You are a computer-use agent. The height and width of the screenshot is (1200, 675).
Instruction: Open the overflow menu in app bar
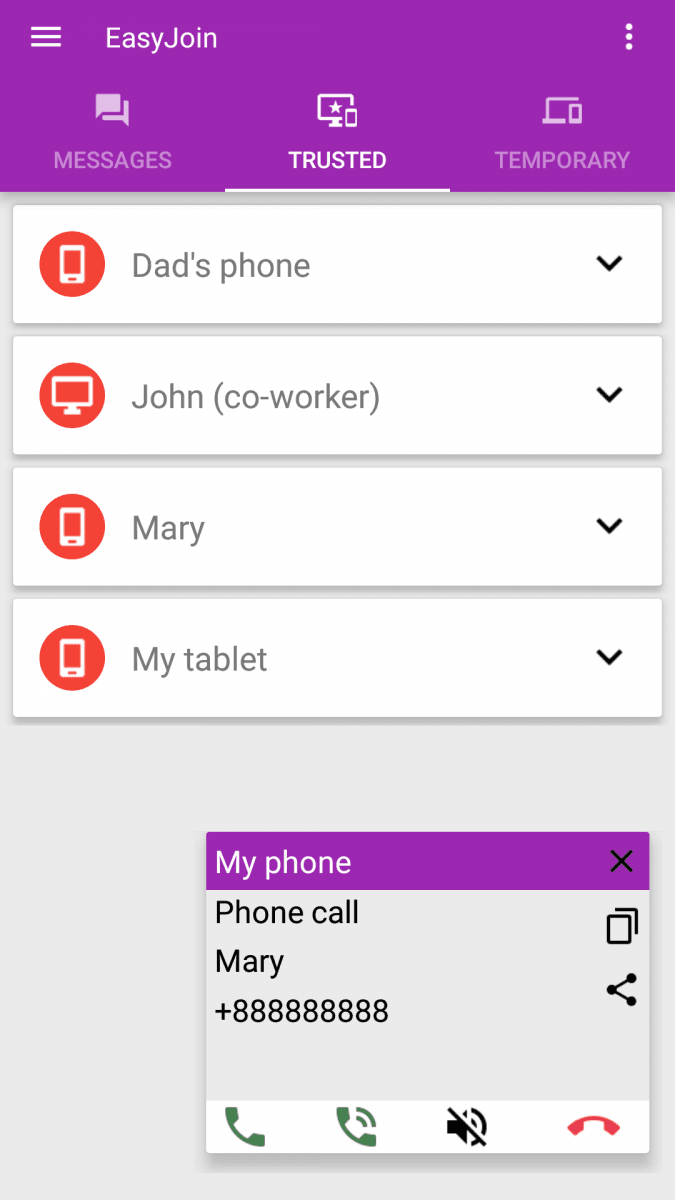click(x=628, y=38)
